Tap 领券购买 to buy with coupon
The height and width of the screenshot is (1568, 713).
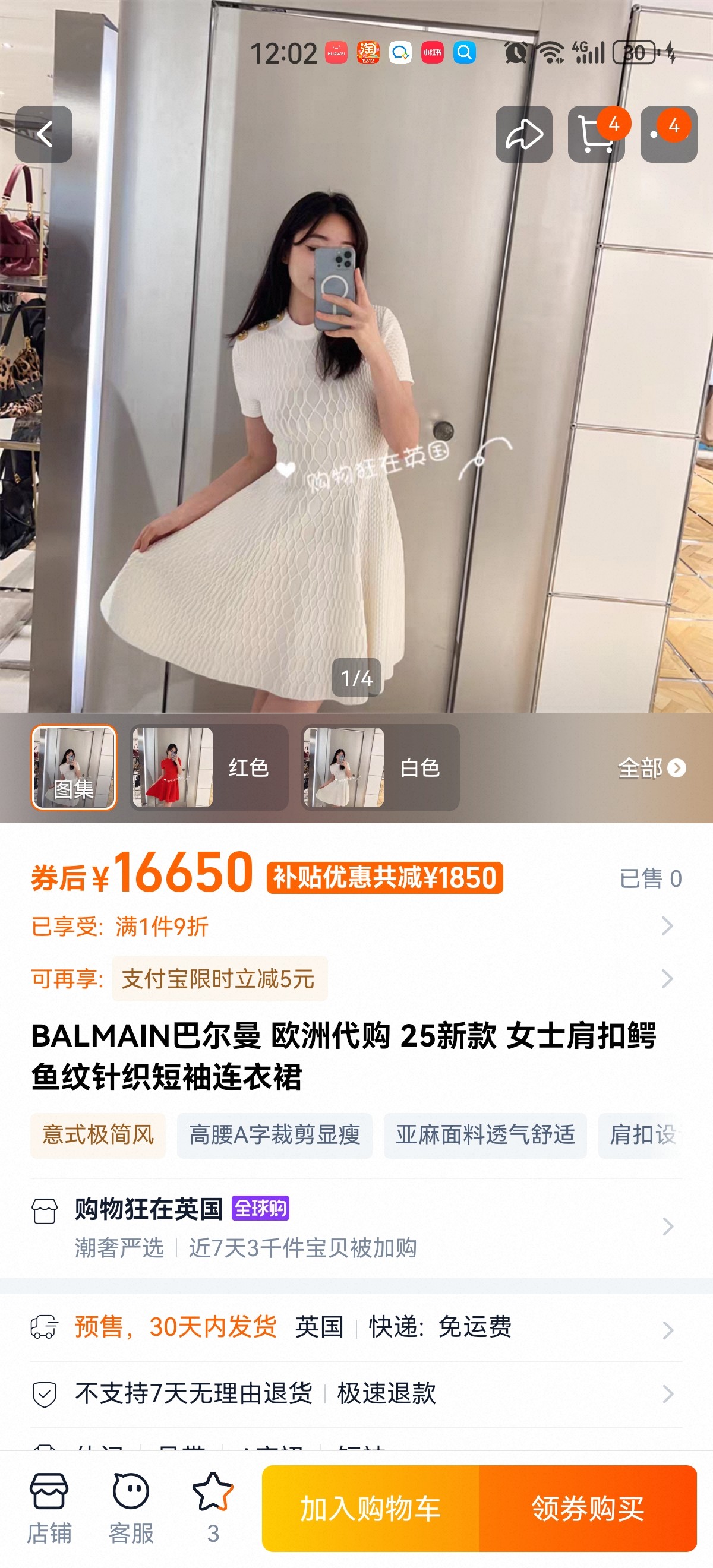tap(588, 1509)
